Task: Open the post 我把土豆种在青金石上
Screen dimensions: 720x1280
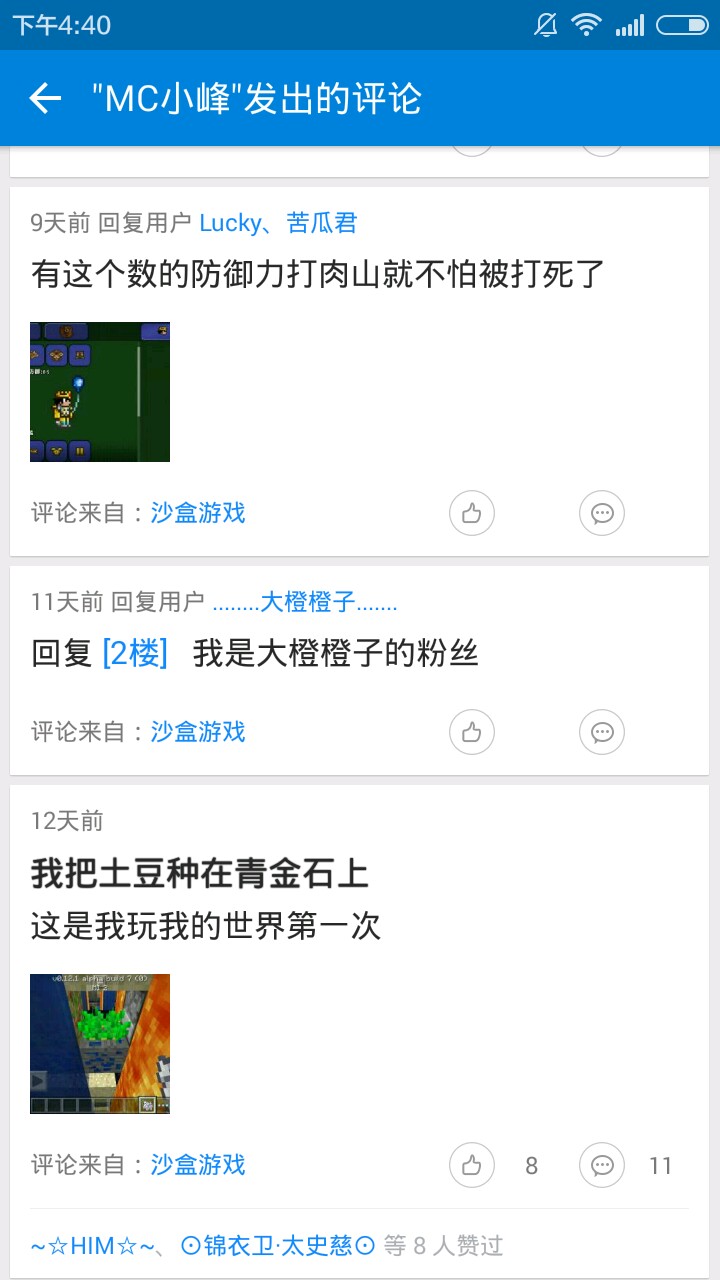Action: [x=200, y=874]
